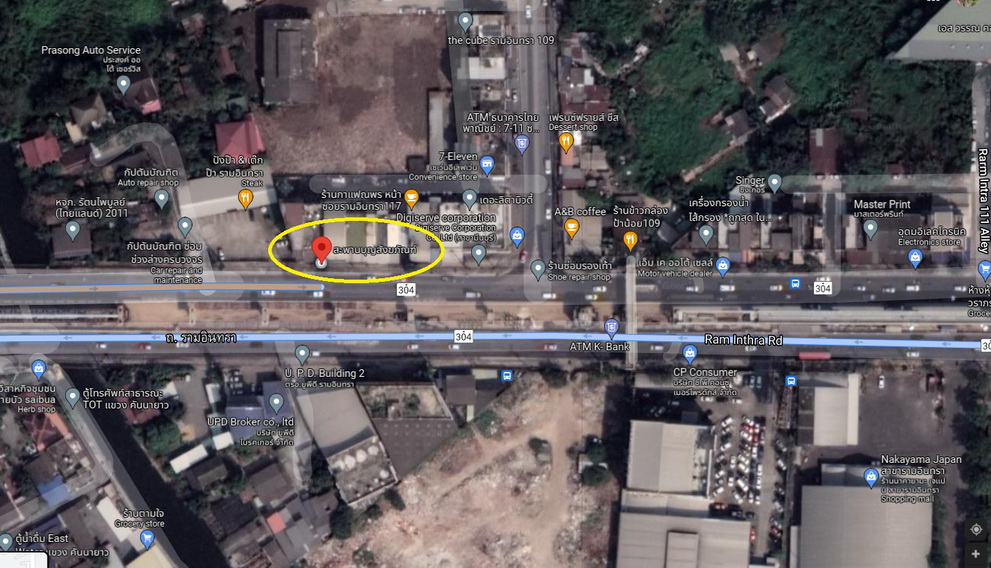
Task: Open the 7-Eleven convenience store marker
Action: pyautogui.click(x=487, y=165)
